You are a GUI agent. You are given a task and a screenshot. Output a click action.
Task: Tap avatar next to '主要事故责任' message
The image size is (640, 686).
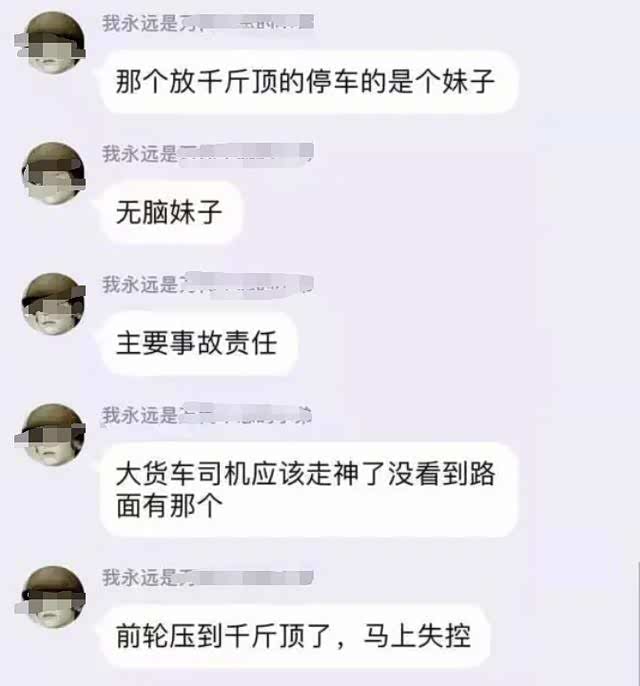(53, 305)
